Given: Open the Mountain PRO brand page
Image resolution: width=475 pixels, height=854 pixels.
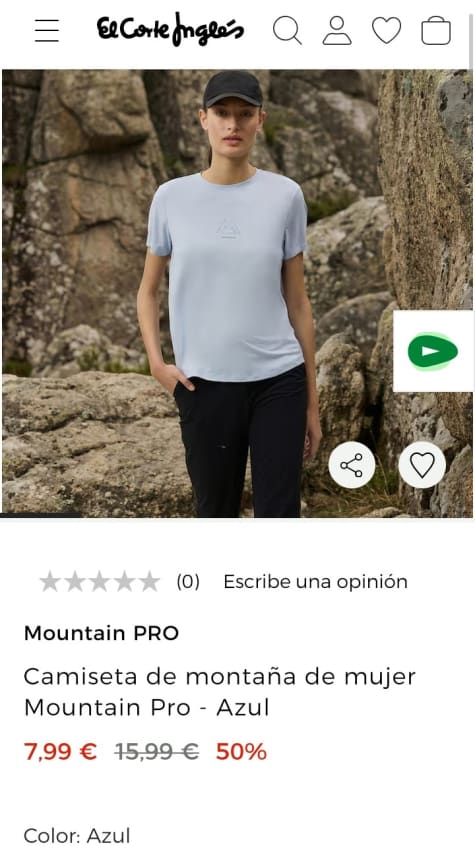Looking at the screenshot, I should click(x=101, y=633).
